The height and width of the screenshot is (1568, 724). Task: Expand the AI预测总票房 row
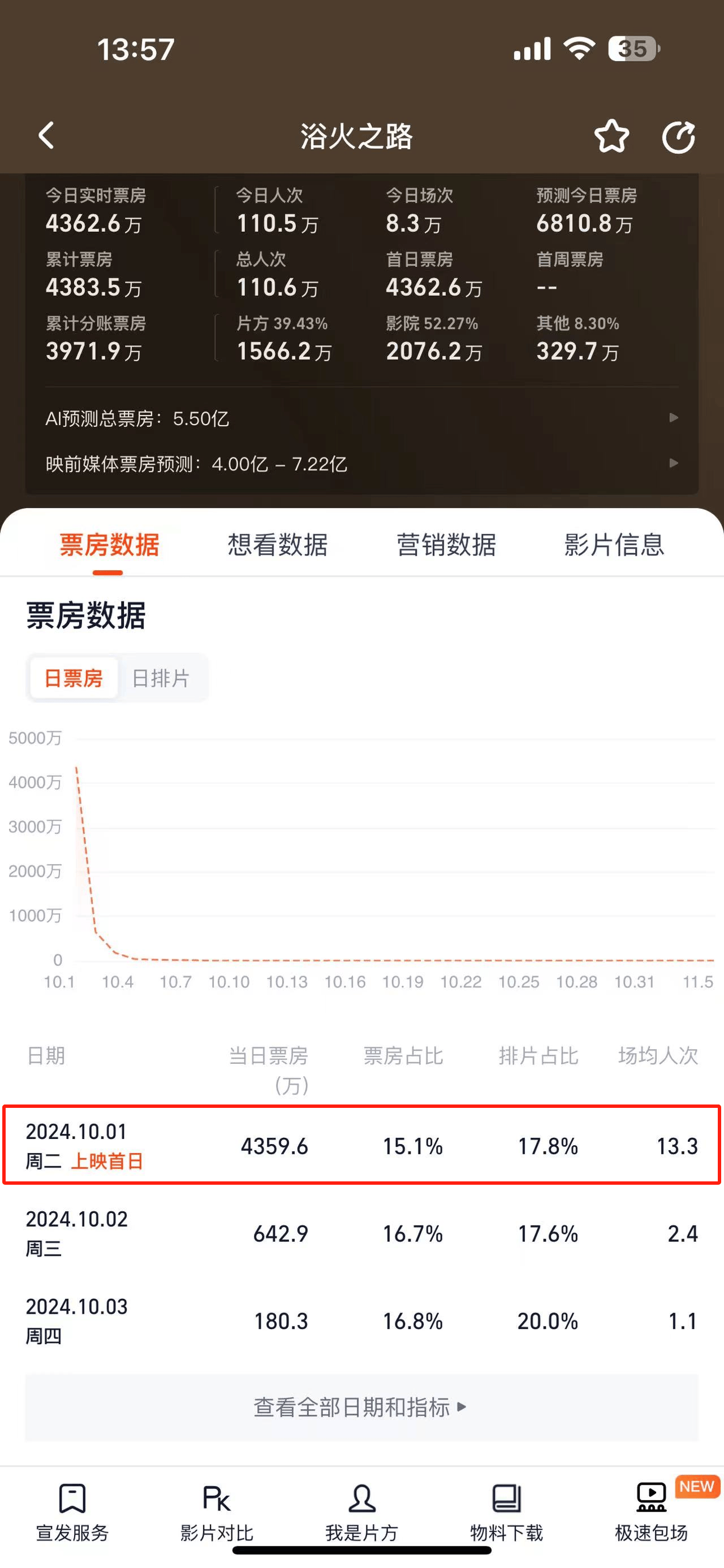[361, 418]
